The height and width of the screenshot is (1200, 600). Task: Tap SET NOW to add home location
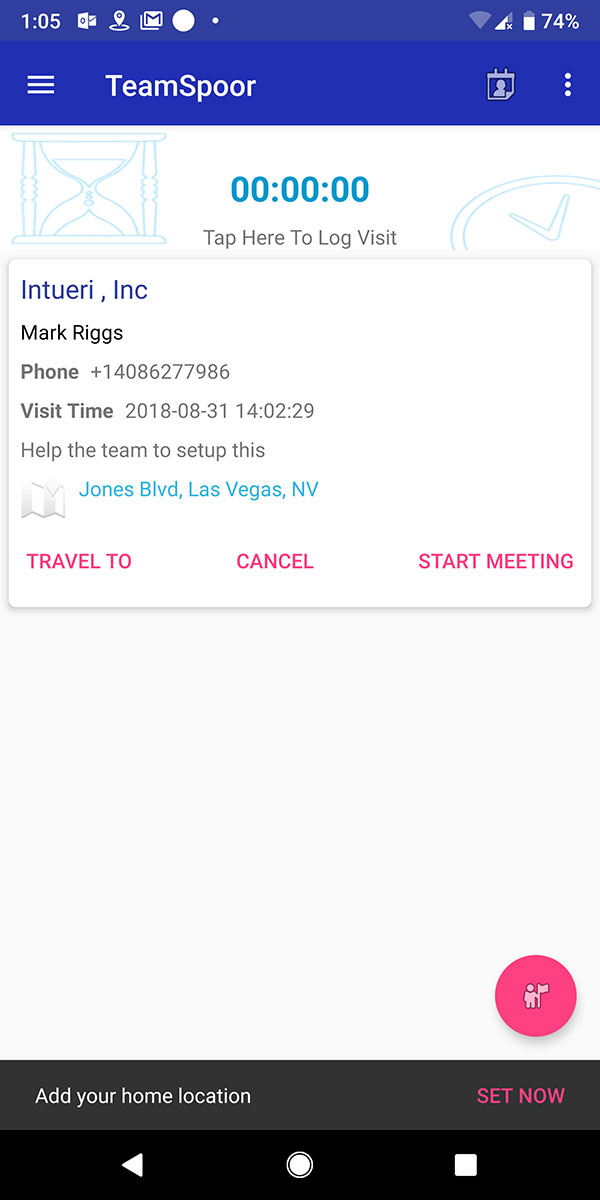(520, 1096)
